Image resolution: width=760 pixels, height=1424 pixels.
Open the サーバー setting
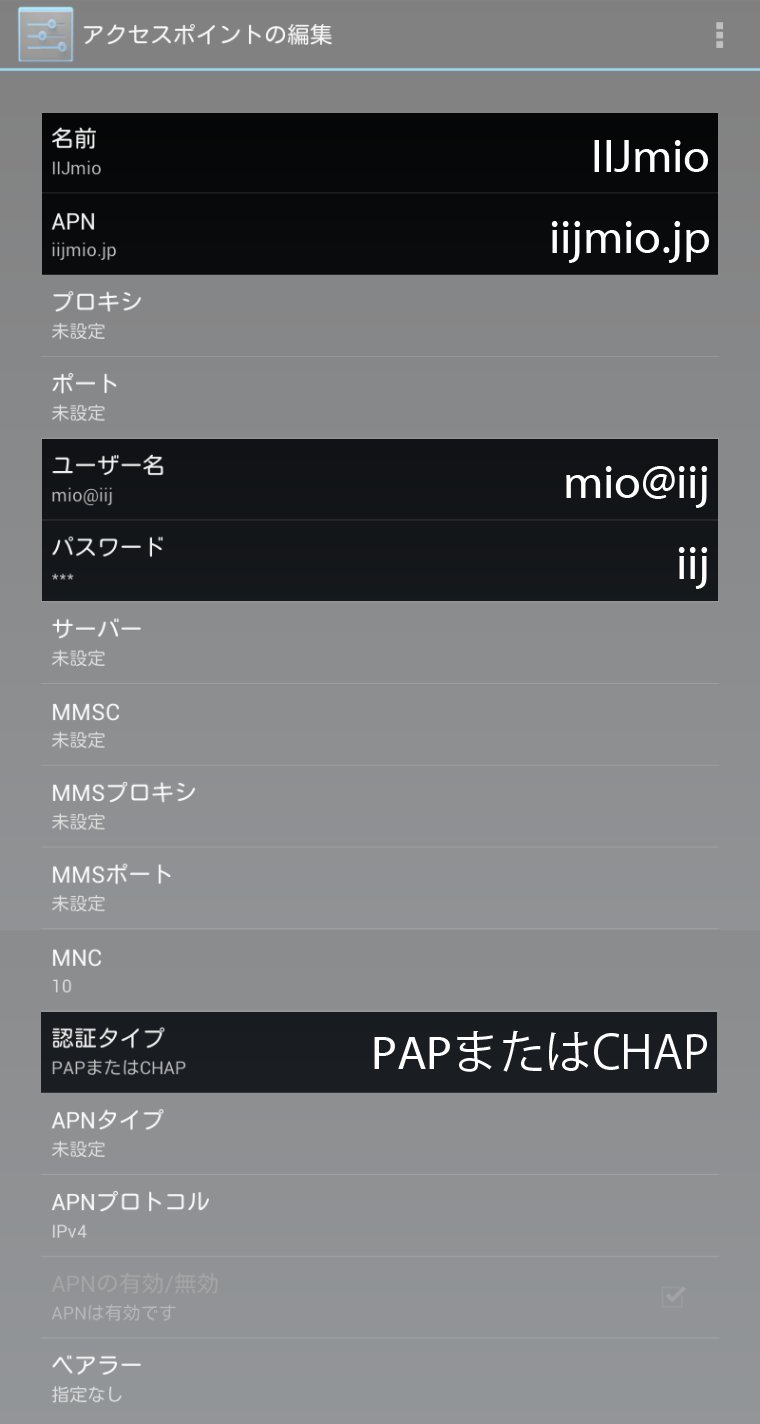tap(380, 643)
